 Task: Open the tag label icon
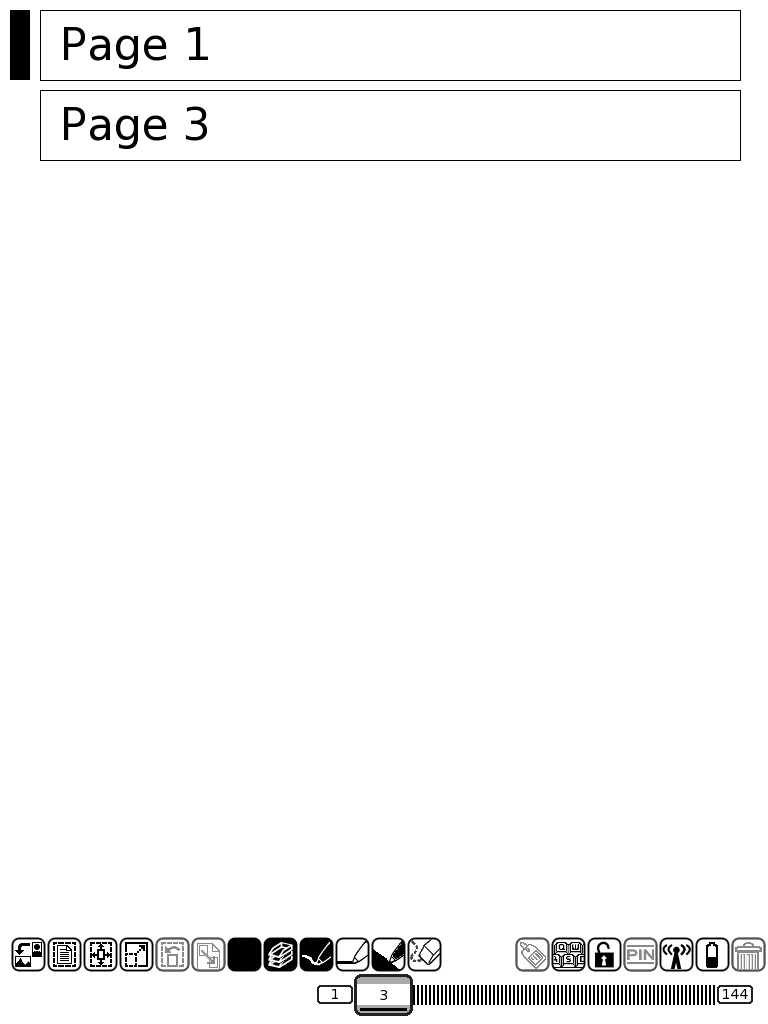[532, 955]
